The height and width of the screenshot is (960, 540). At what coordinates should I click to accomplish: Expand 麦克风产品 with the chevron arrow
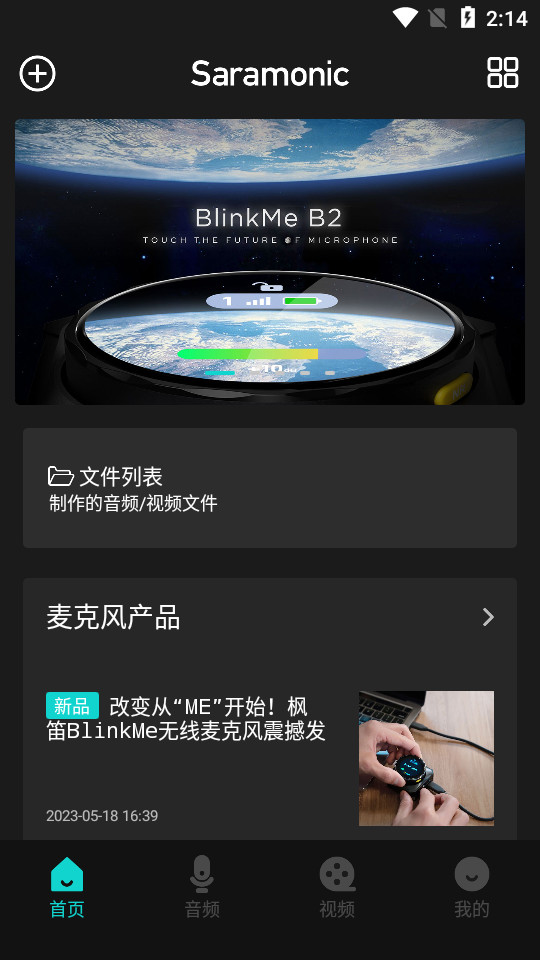(488, 617)
